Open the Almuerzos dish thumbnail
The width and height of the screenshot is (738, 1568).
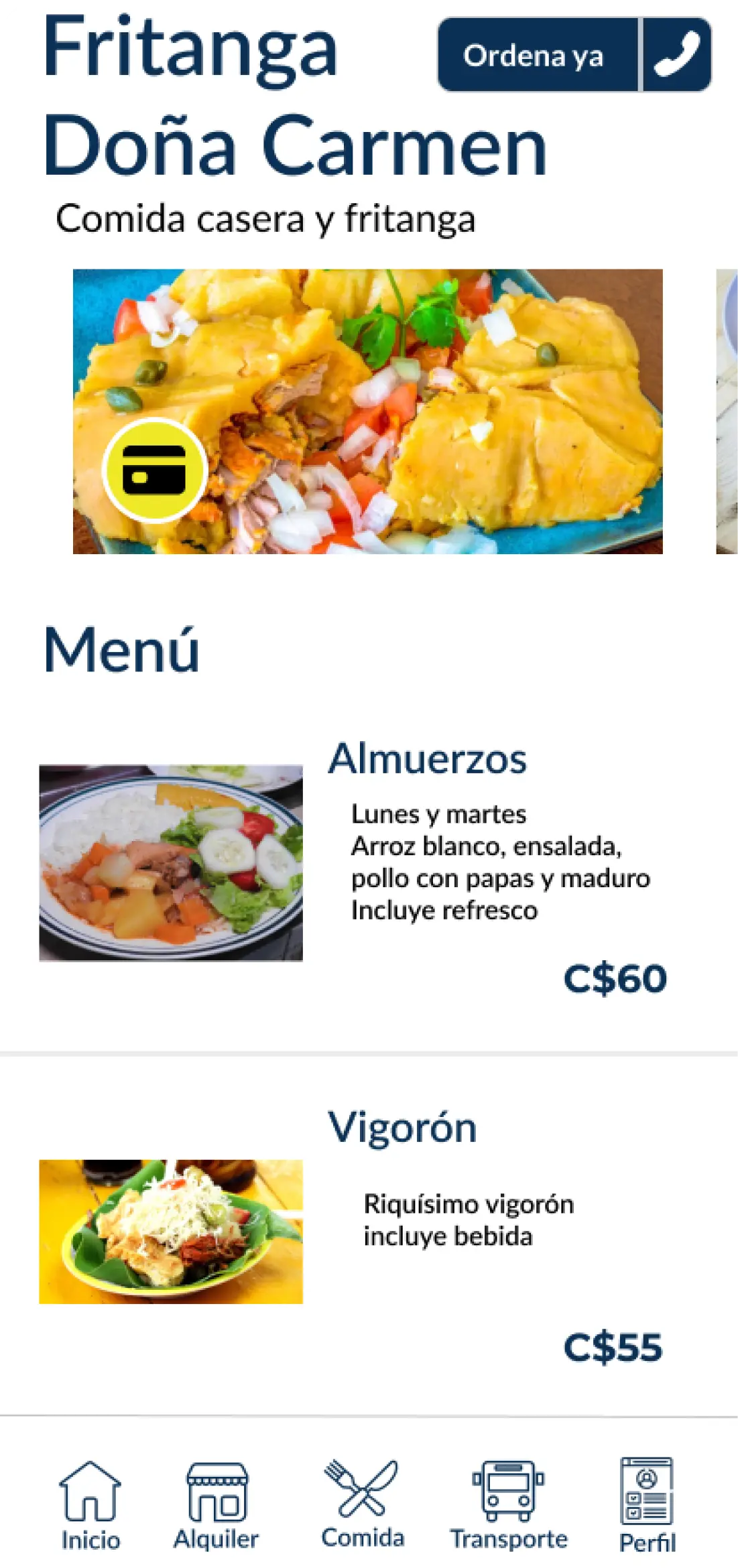[173, 862]
